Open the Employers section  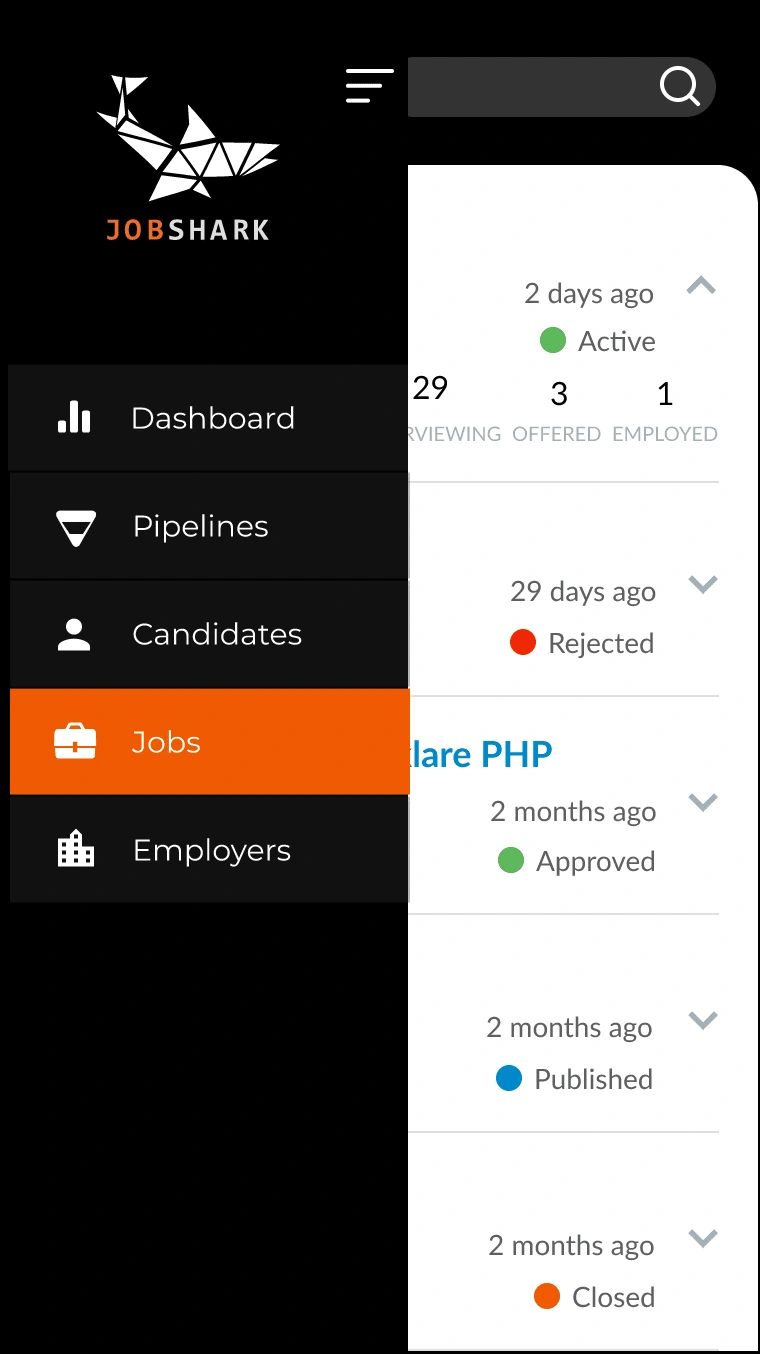pos(209,850)
